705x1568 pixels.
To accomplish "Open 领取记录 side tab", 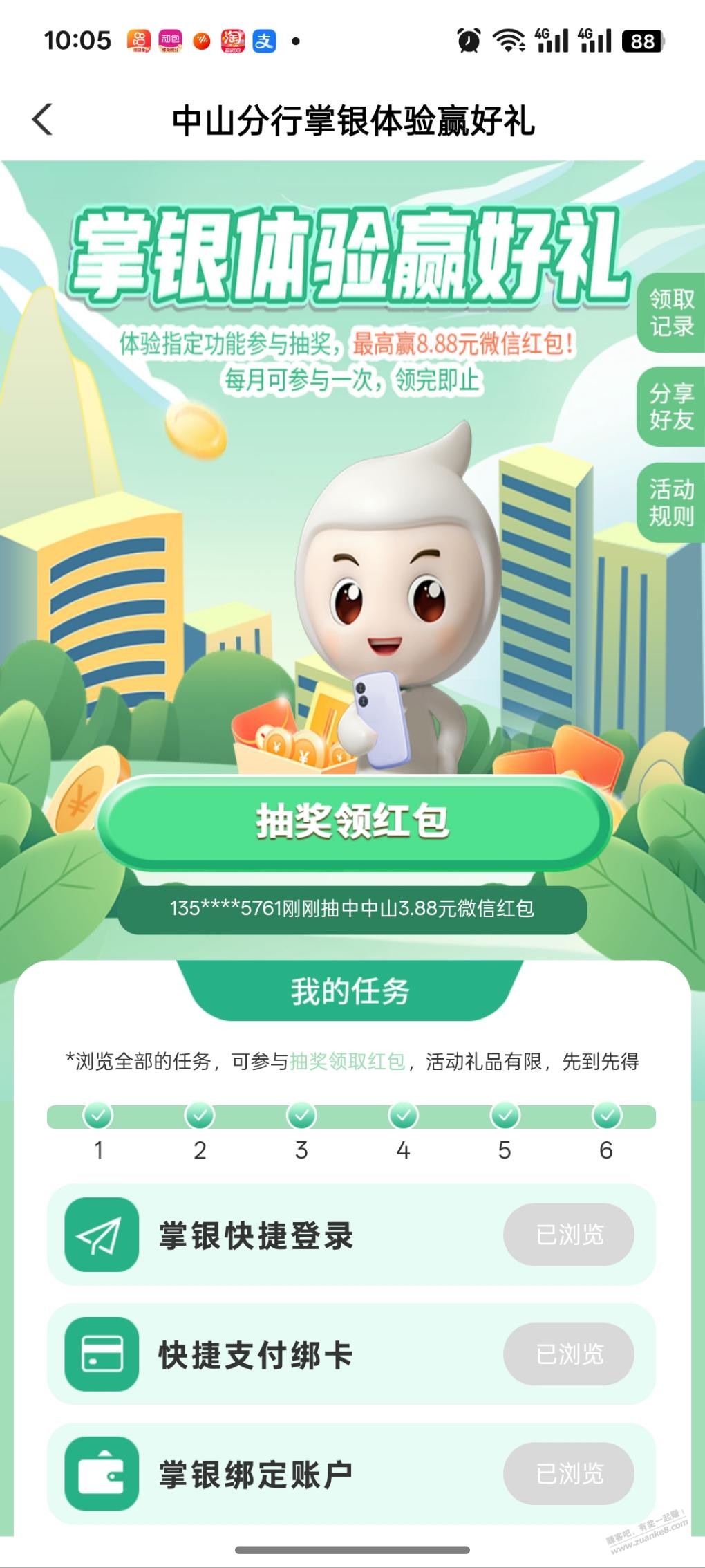I will (x=670, y=313).
